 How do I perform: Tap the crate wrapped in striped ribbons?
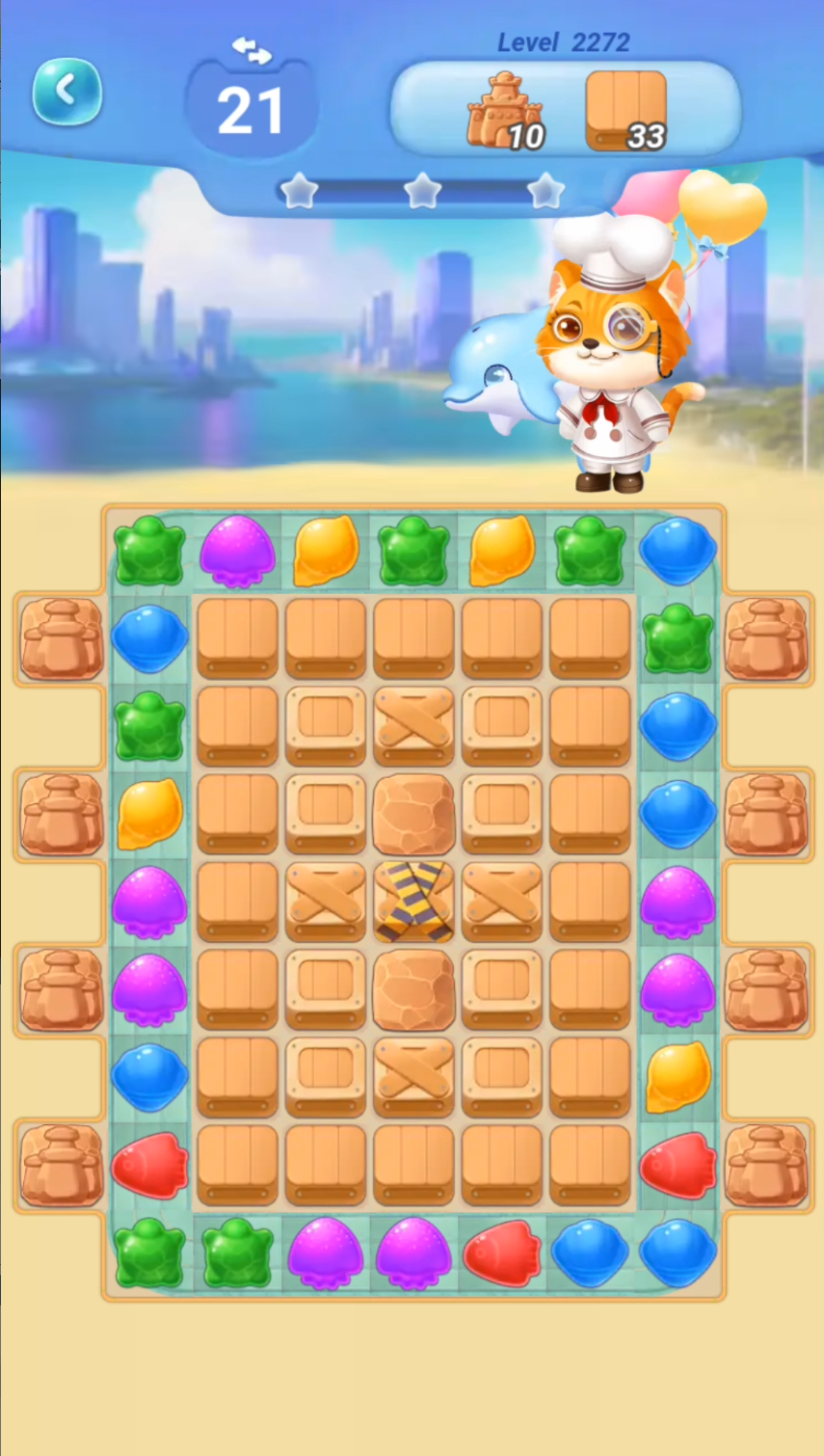413,903
